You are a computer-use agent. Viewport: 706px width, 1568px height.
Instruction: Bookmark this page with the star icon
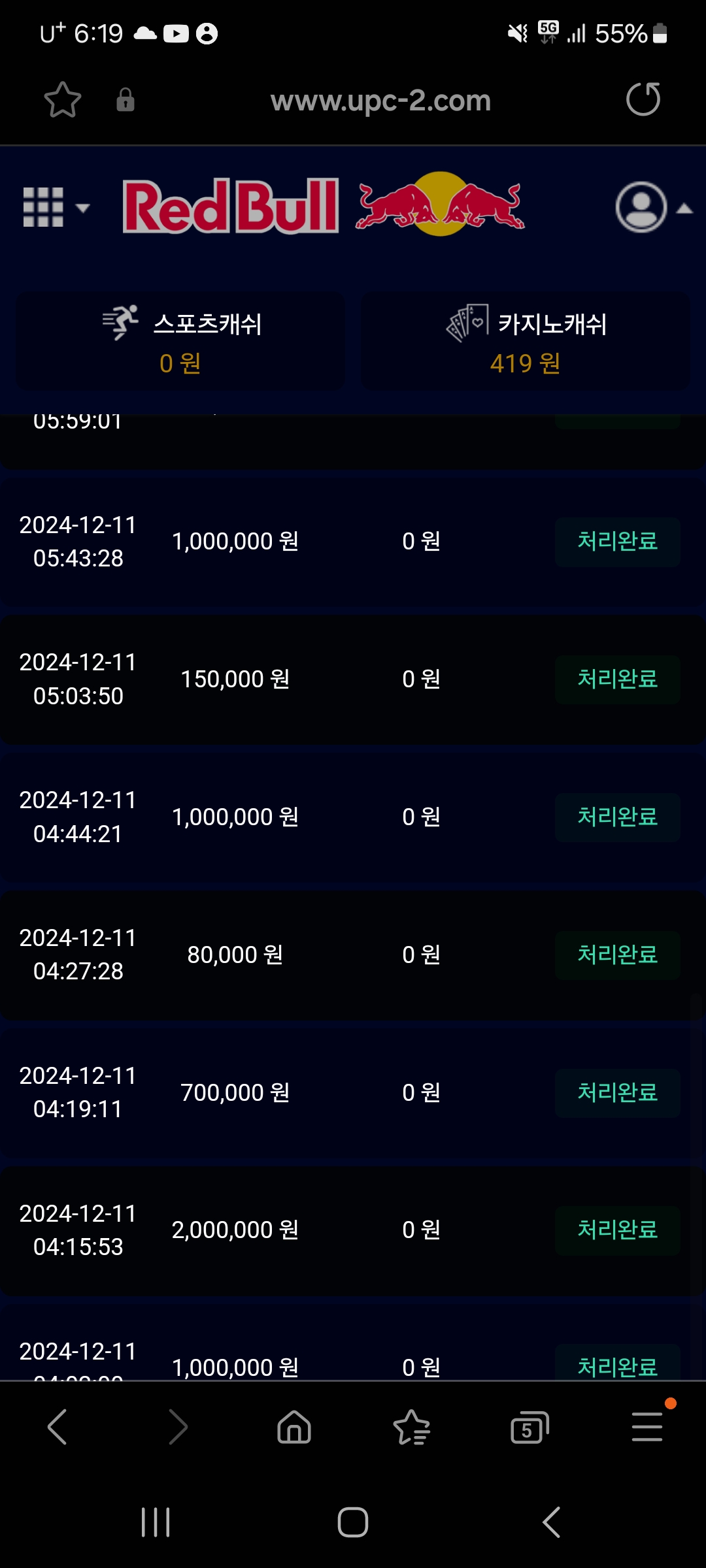click(63, 100)
